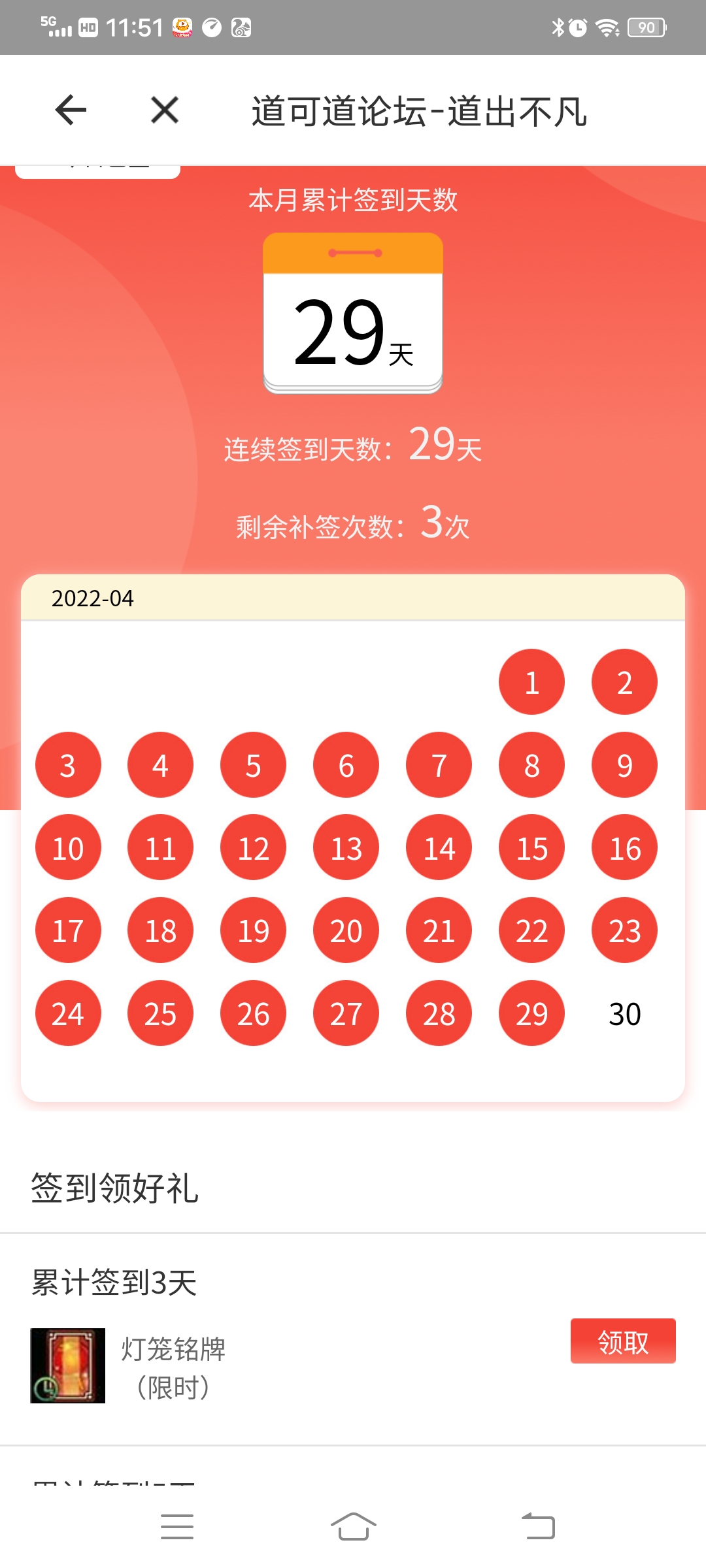The height and width of the screenshot is (1568, 706).
Task: Go to the phone home screen
Action: (353, 1527)
